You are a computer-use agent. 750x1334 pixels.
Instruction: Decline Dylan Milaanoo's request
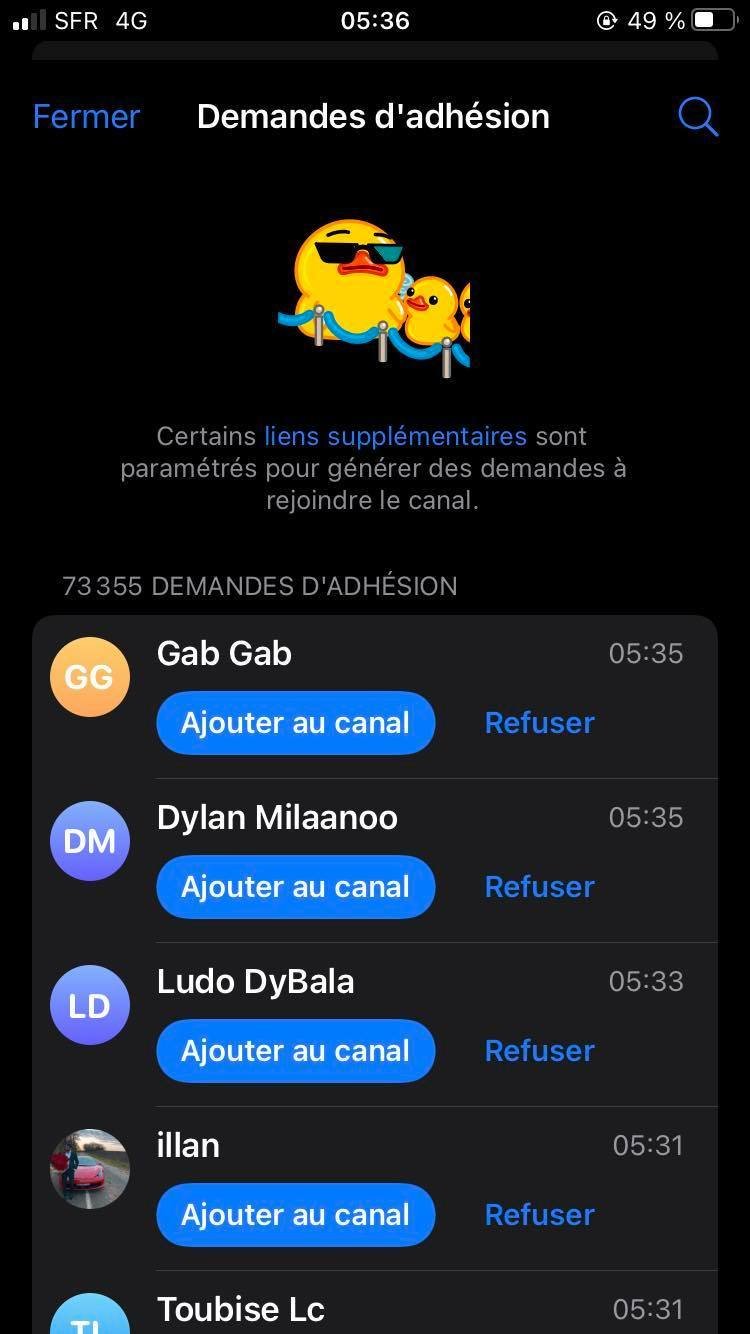coord(539,887)
